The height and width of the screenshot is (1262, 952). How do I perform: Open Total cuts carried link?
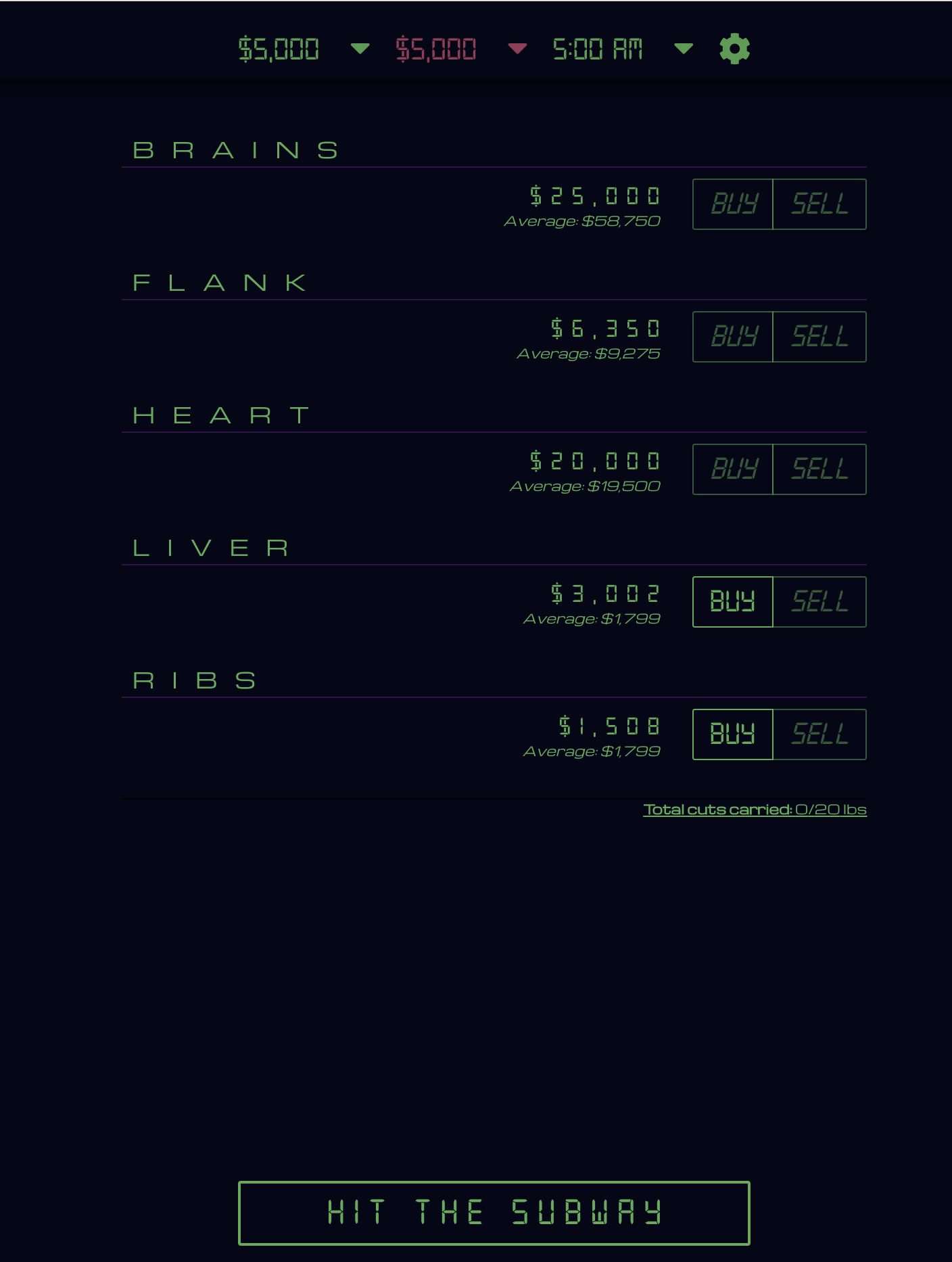754,810
